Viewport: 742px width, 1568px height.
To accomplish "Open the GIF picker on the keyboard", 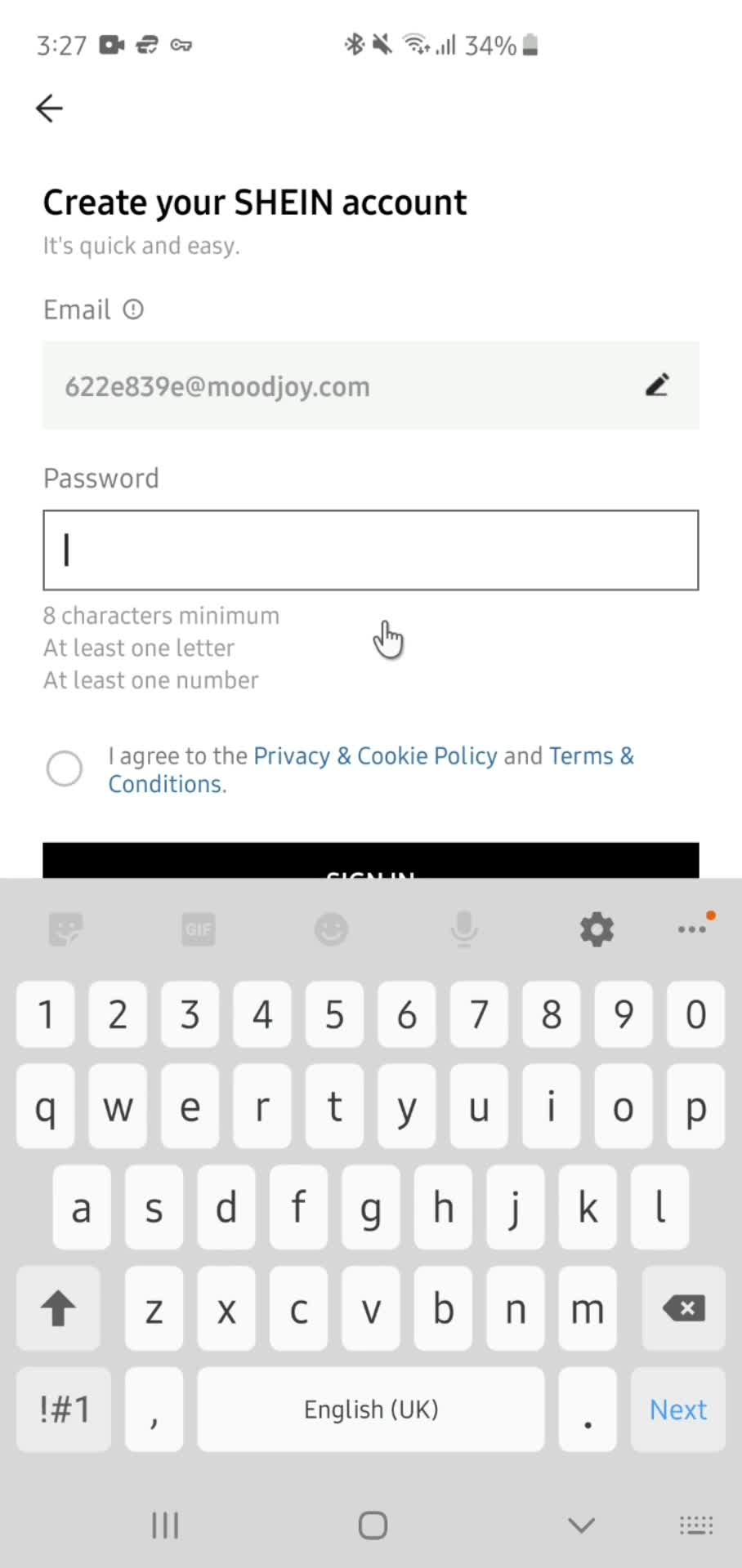I will [x=198, y=929].
